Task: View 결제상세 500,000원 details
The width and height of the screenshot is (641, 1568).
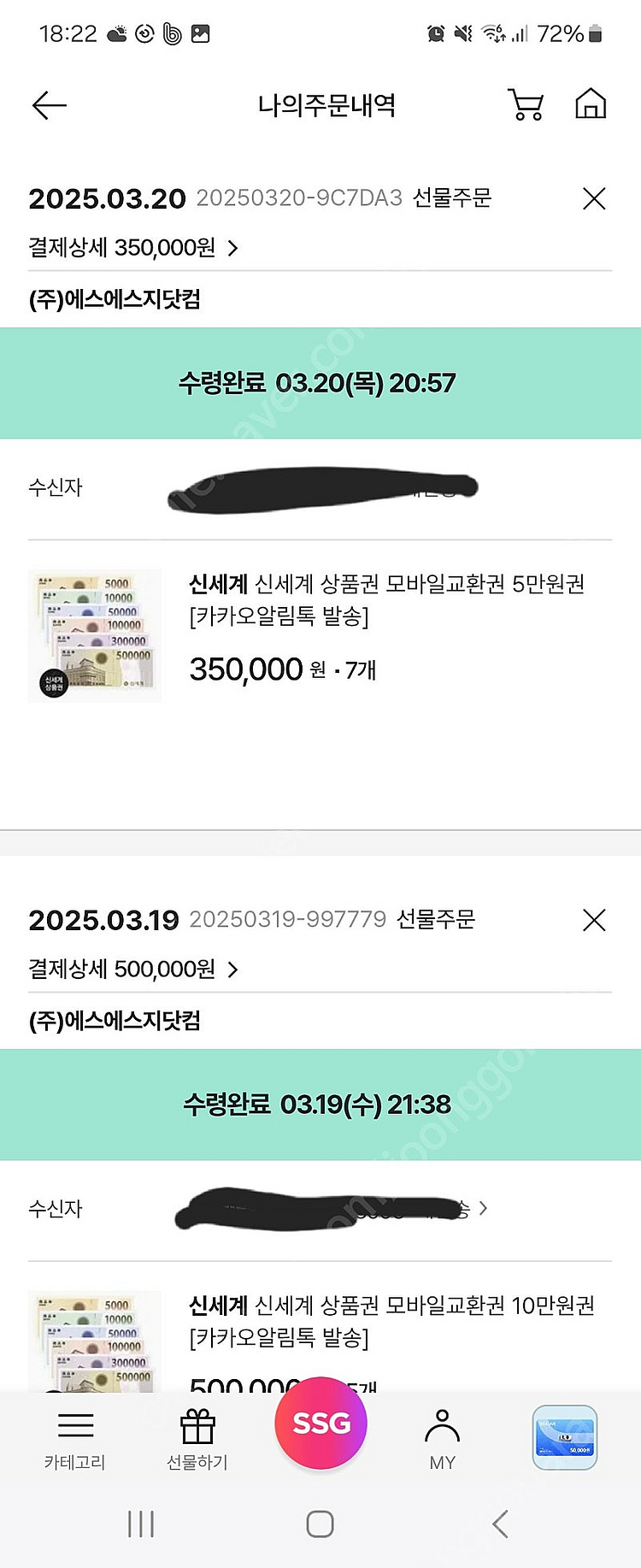Action: (x=134, y=970)
